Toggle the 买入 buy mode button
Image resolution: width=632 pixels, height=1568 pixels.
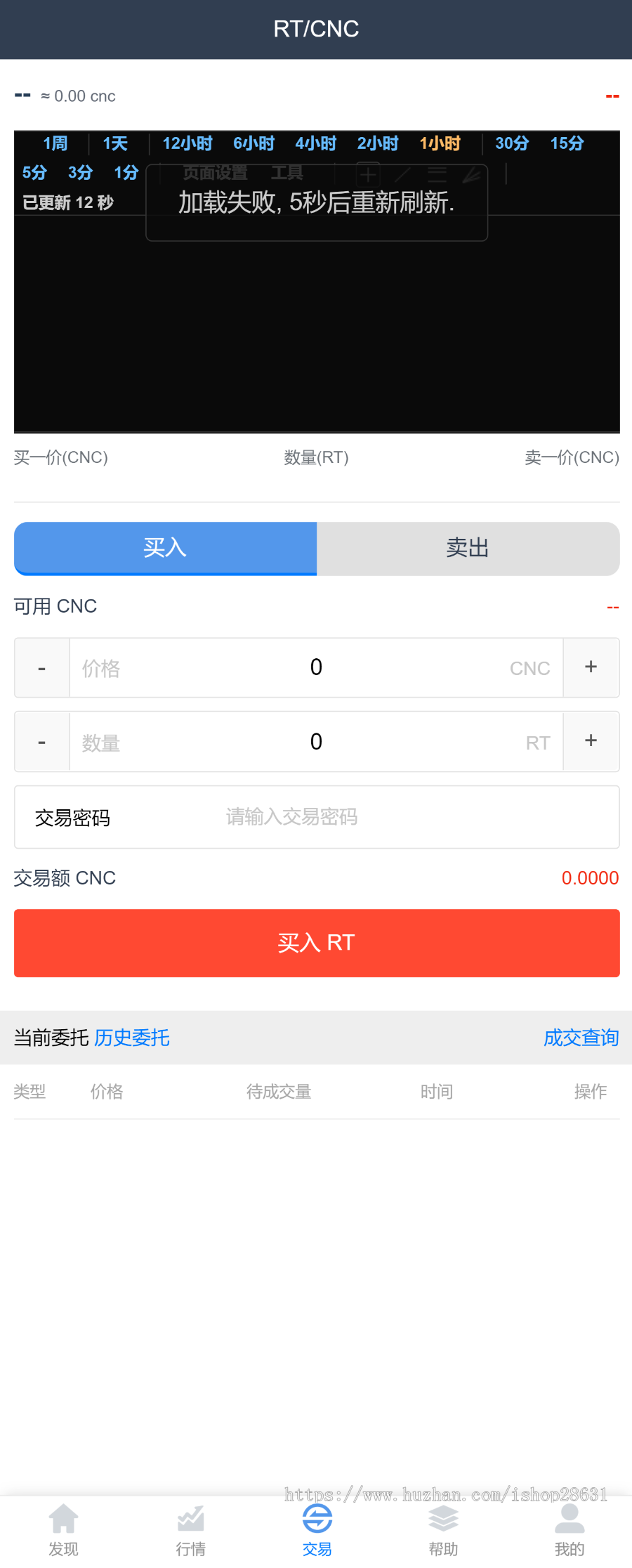pyautogui.click(x=164, y=549)
